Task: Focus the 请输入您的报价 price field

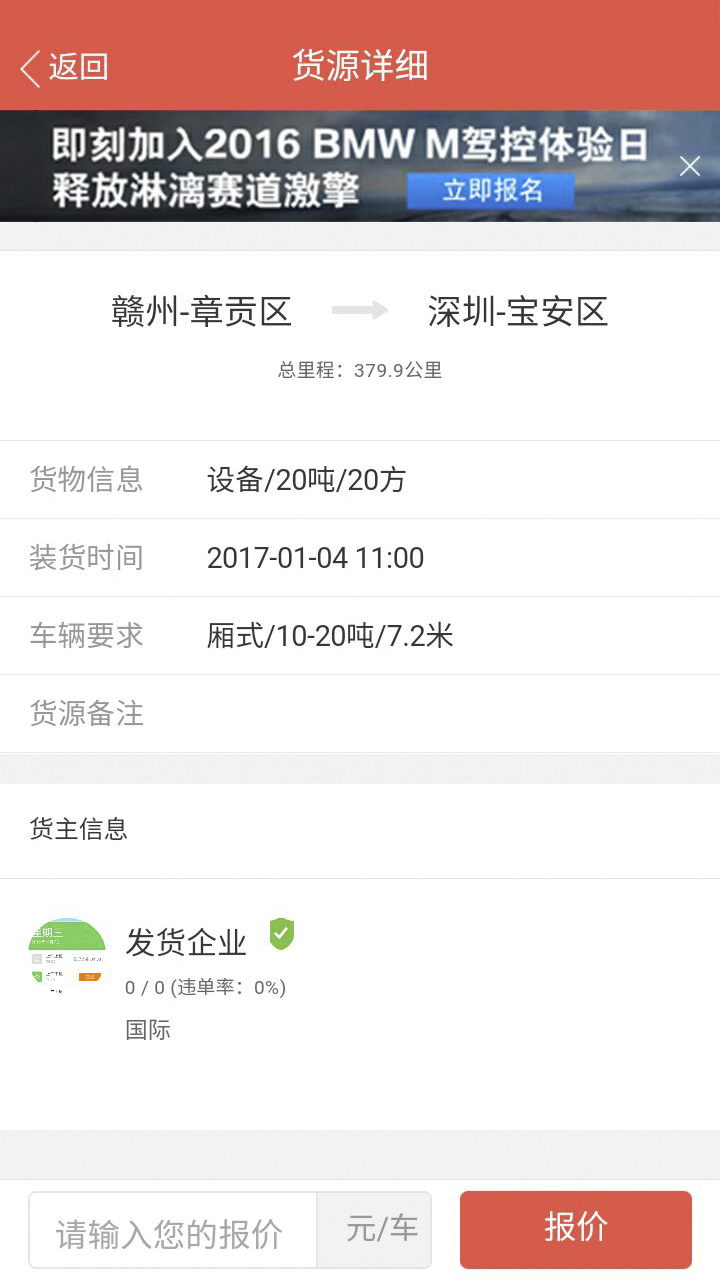Action: coord(172,1231)
